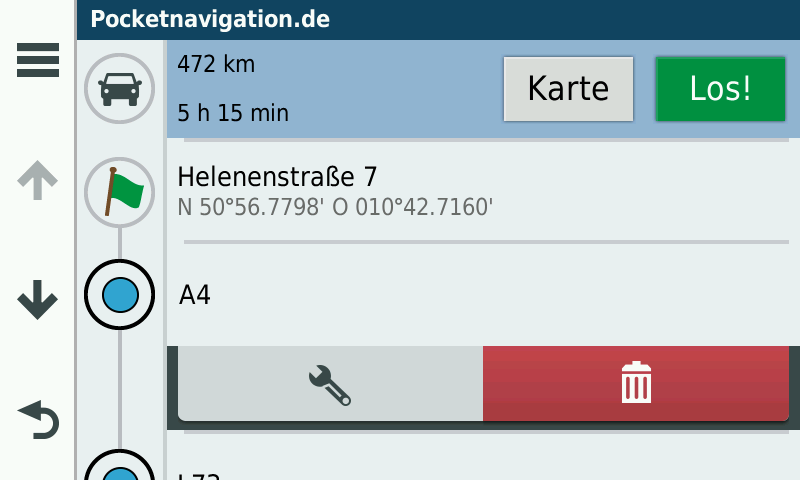Open the hamburger menu
Image resolution: width=800 pixels, height=480 pixels.
click(38, 61)
